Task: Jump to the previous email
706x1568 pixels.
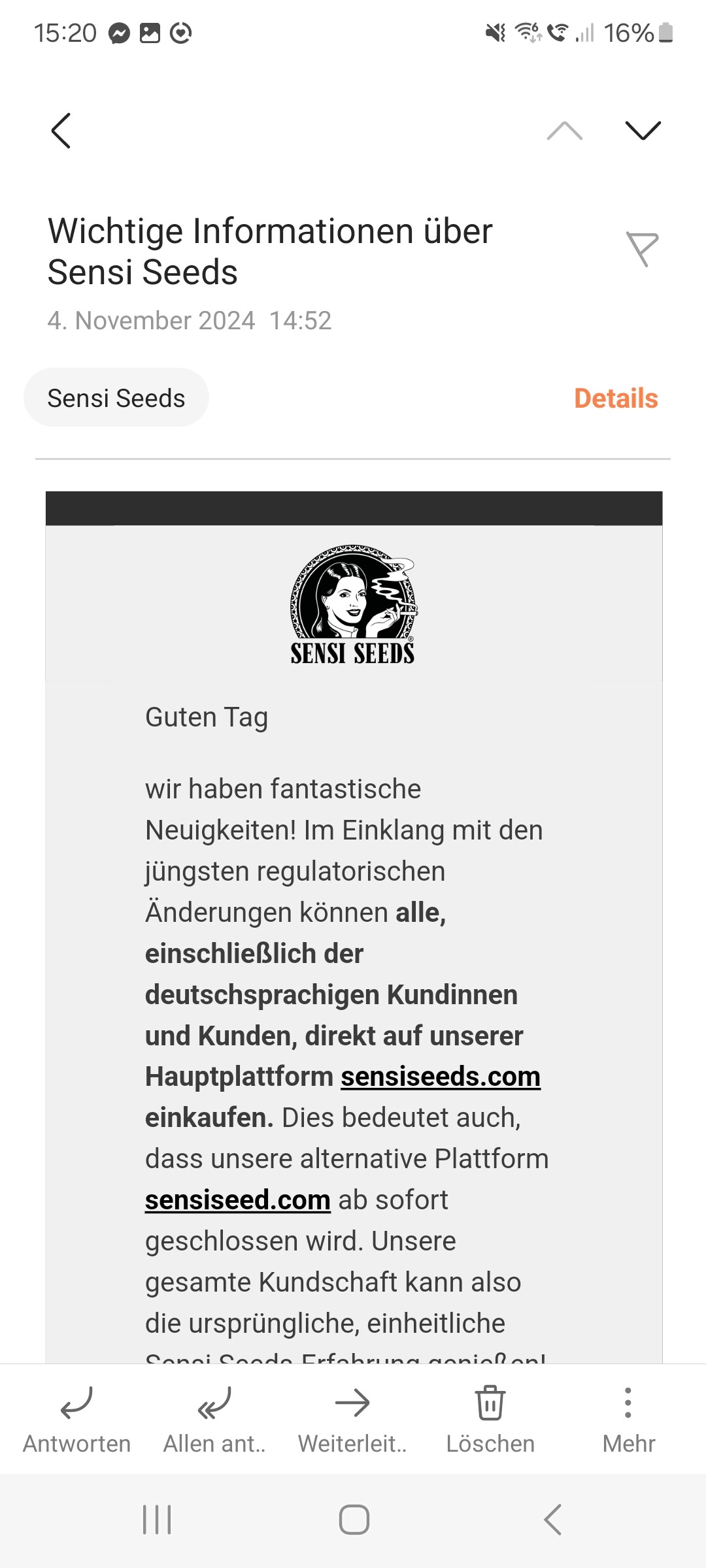Action: point(565,131)
